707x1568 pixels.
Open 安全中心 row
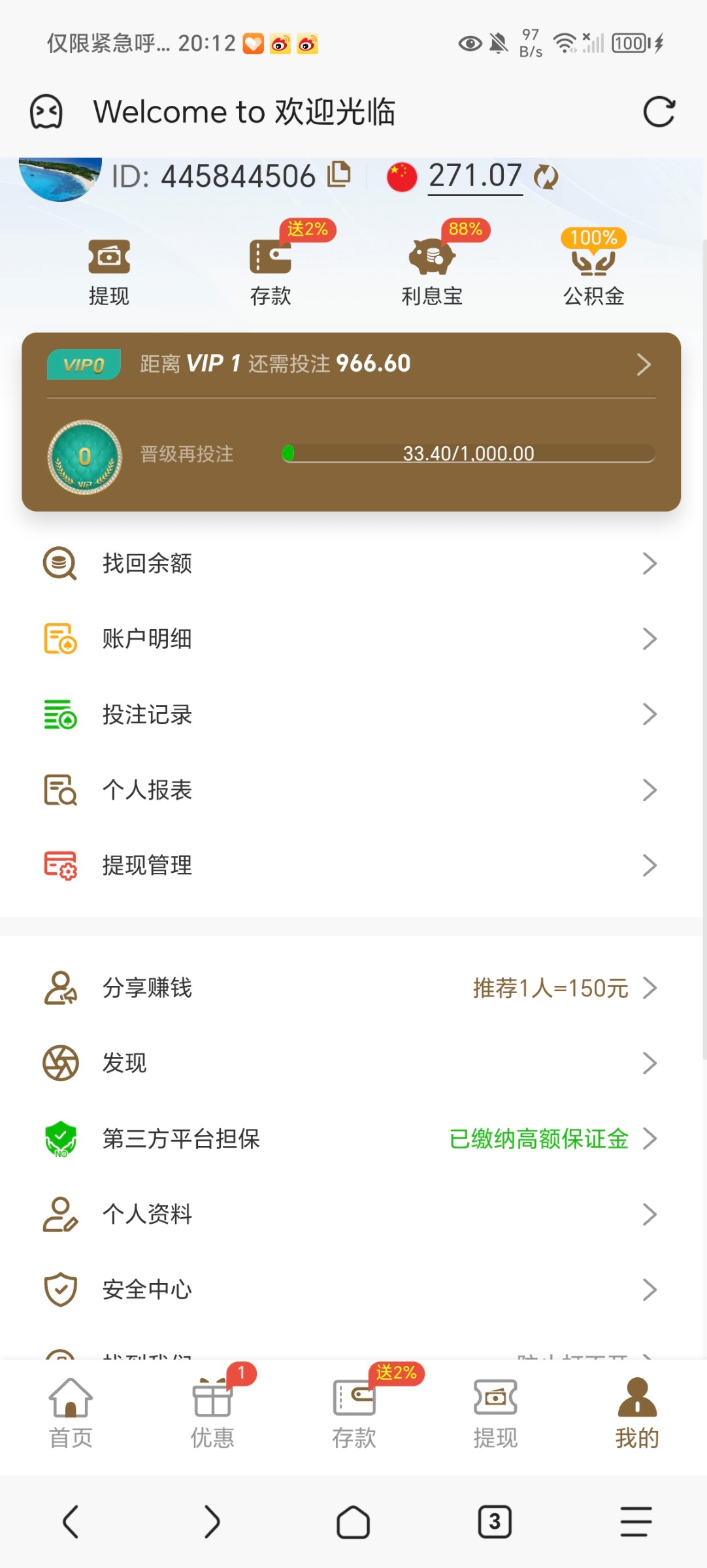click(352, 1290)
